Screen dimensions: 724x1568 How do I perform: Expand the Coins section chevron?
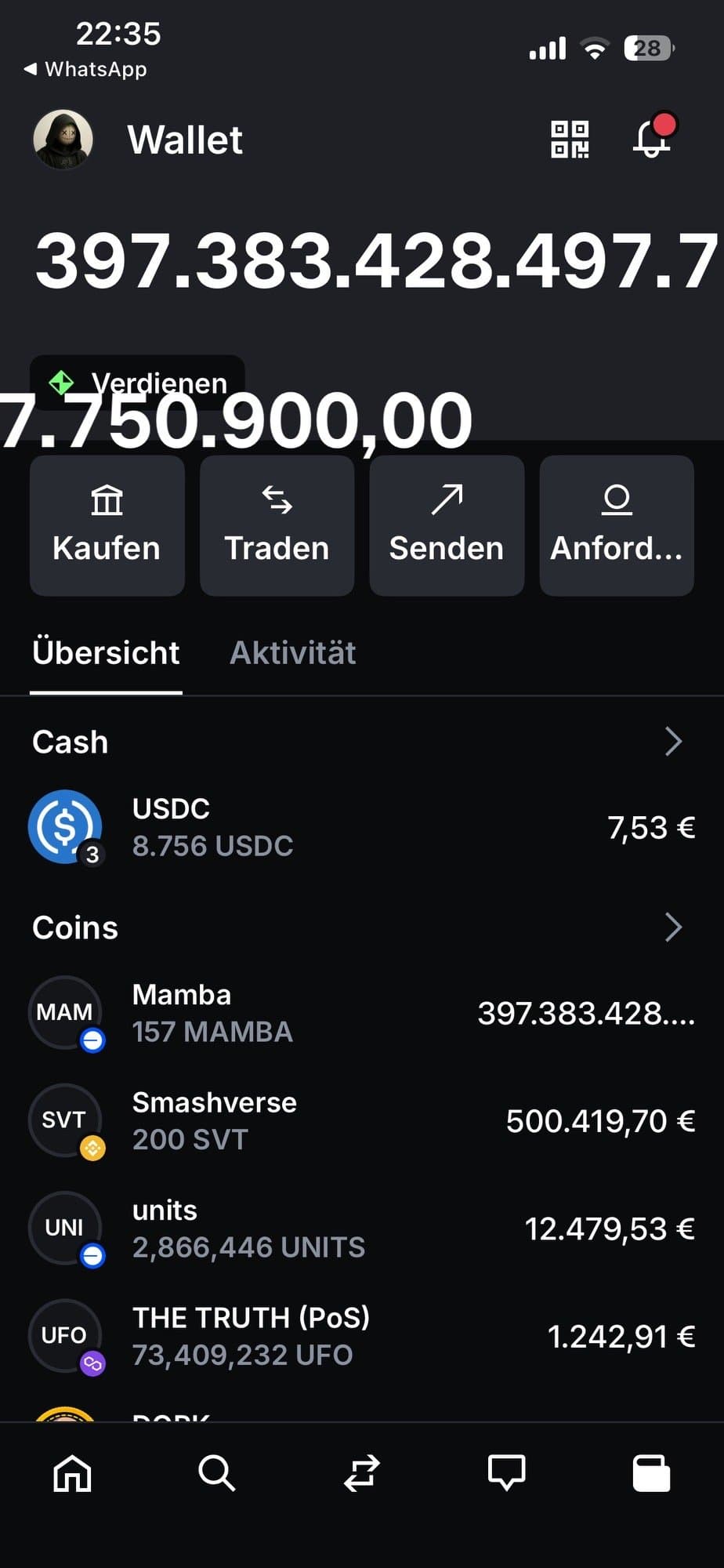673,927
